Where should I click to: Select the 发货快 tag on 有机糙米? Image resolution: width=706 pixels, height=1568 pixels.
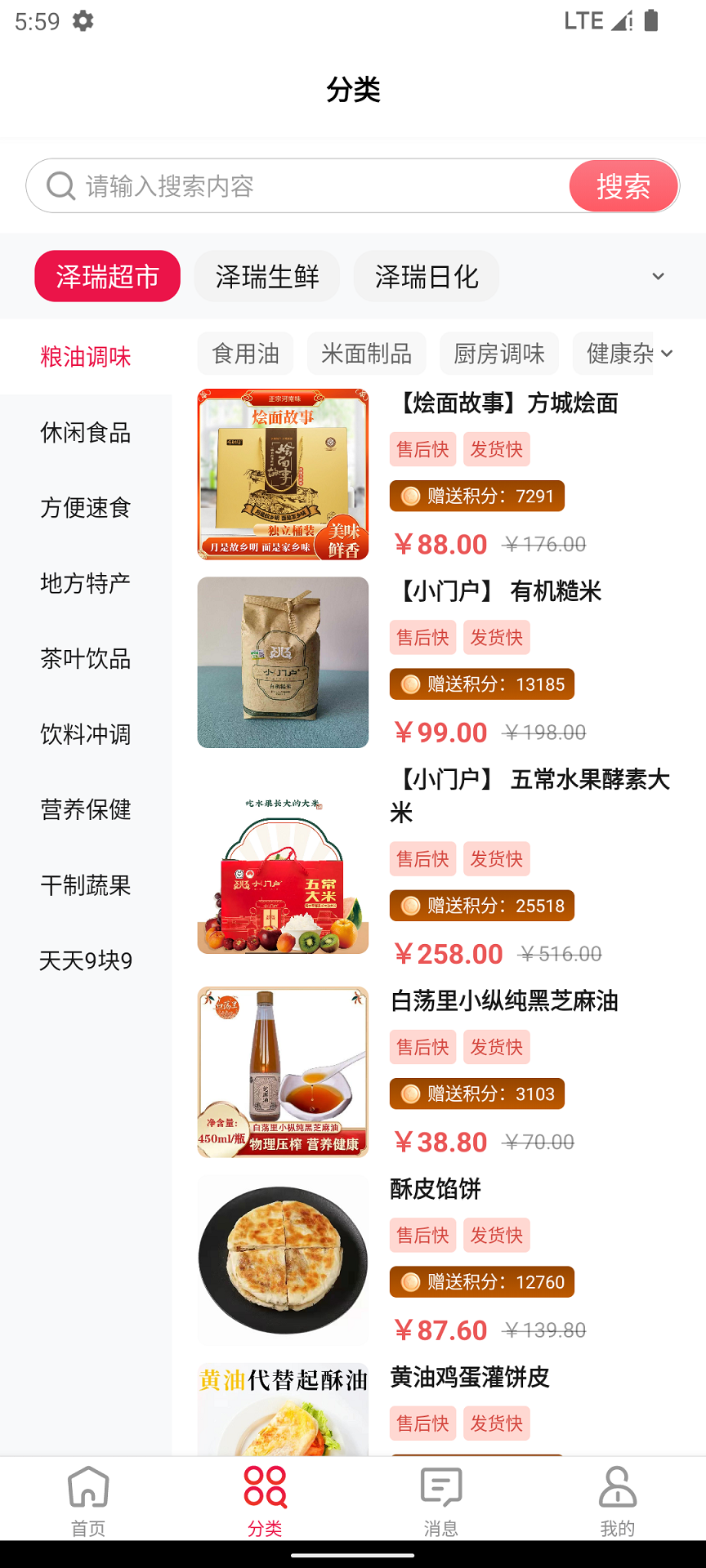[497, 637]
